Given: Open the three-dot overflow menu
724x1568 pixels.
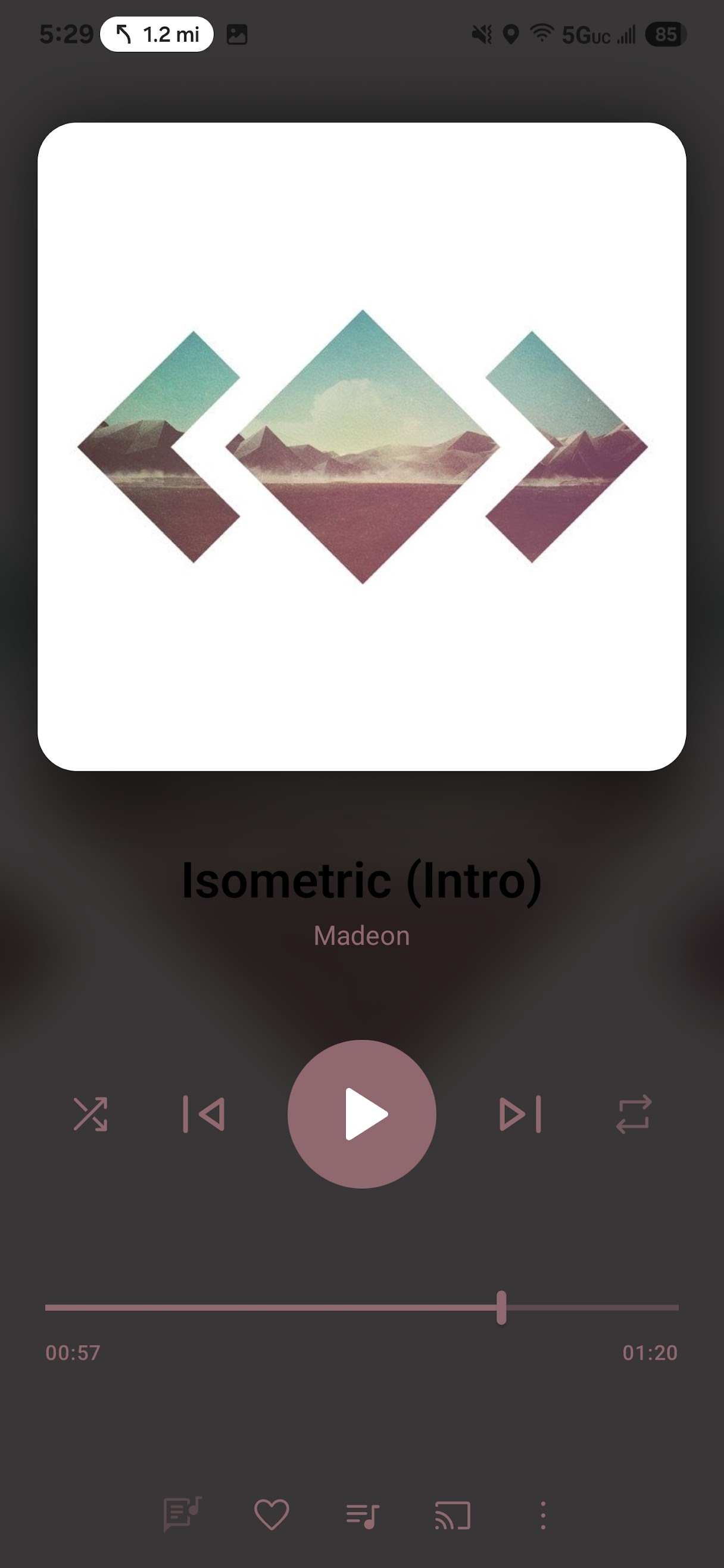Looking at the screenshot, I should (544, 1515).
